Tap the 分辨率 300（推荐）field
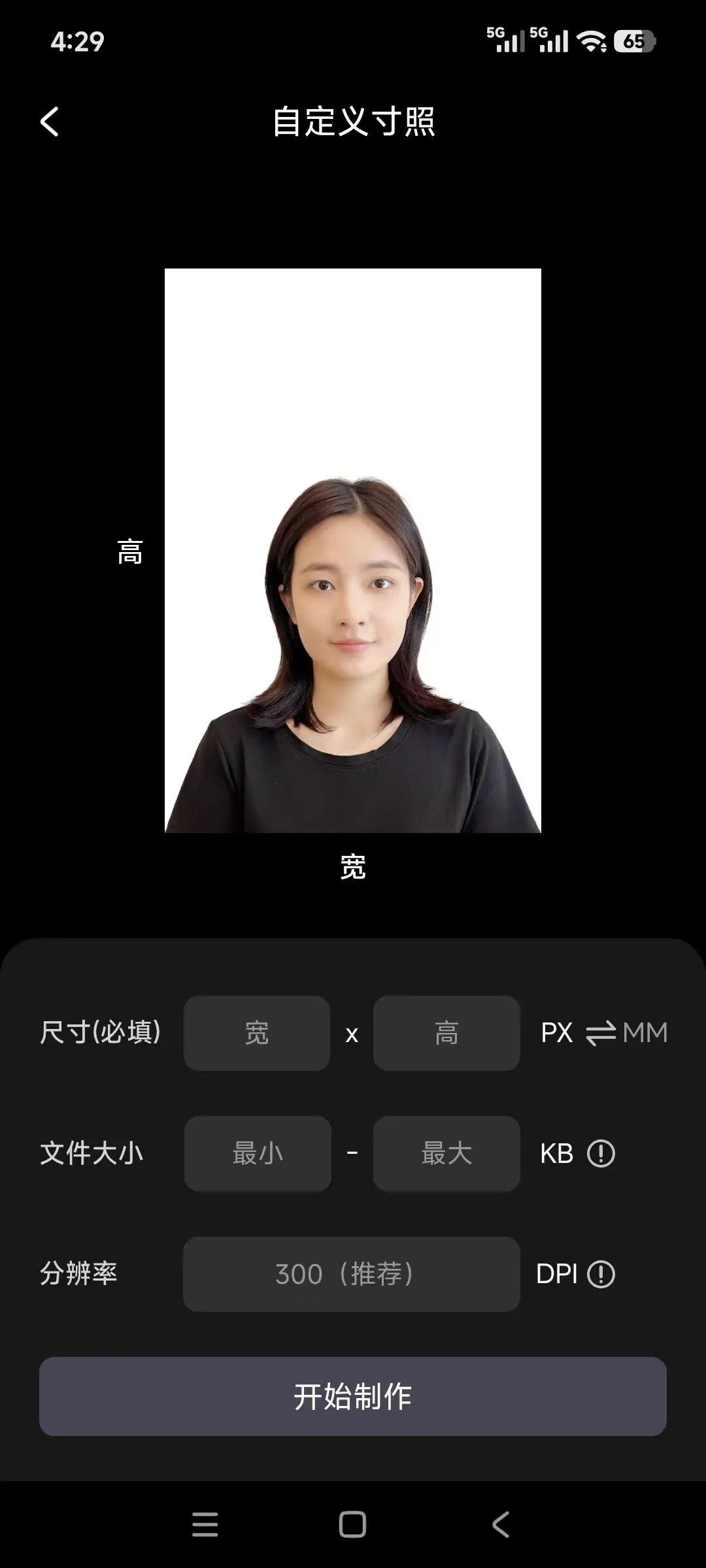The image size is (706, 1568). [x=351, y=1274]
